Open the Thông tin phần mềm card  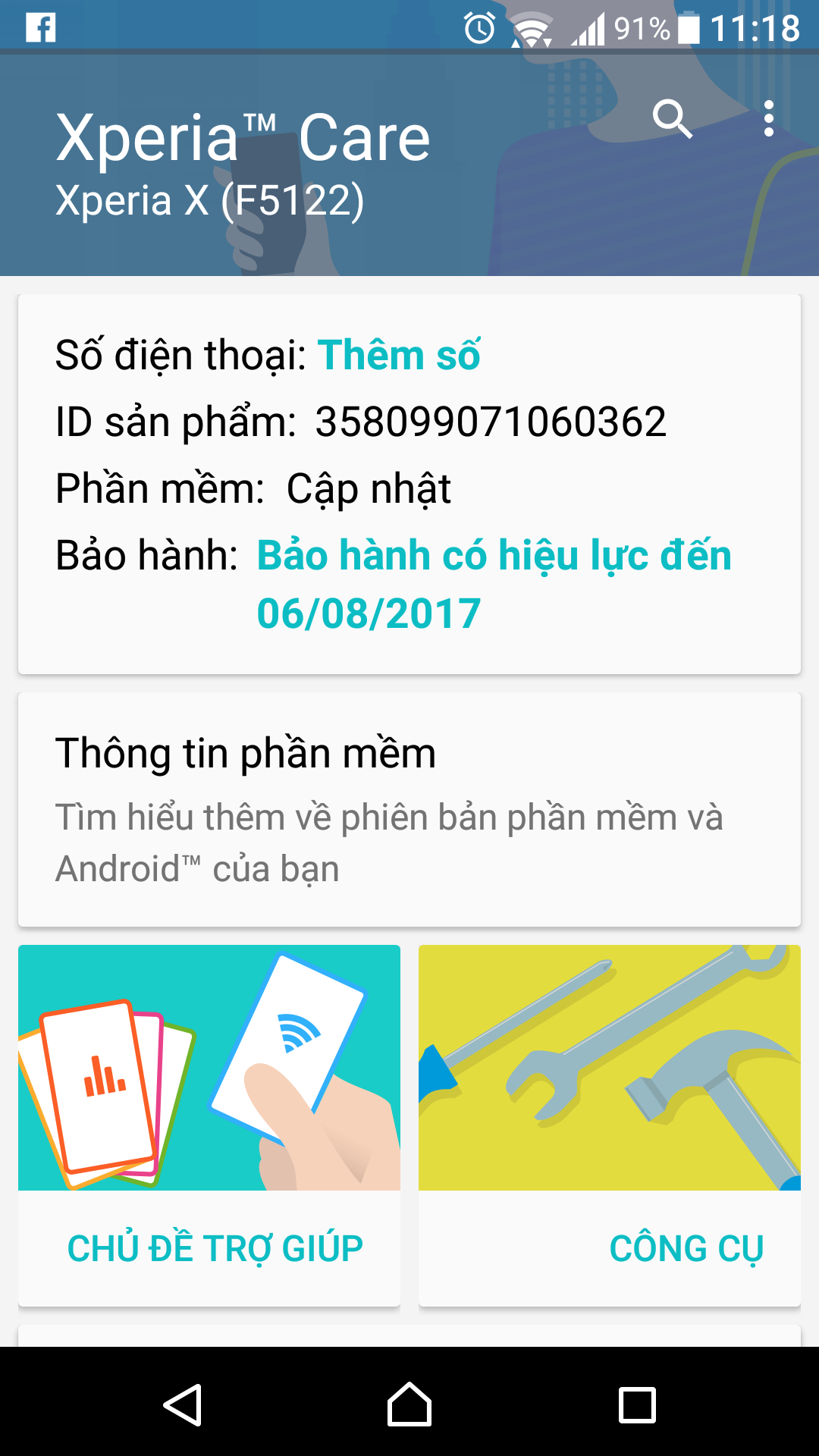coord(409,808)
